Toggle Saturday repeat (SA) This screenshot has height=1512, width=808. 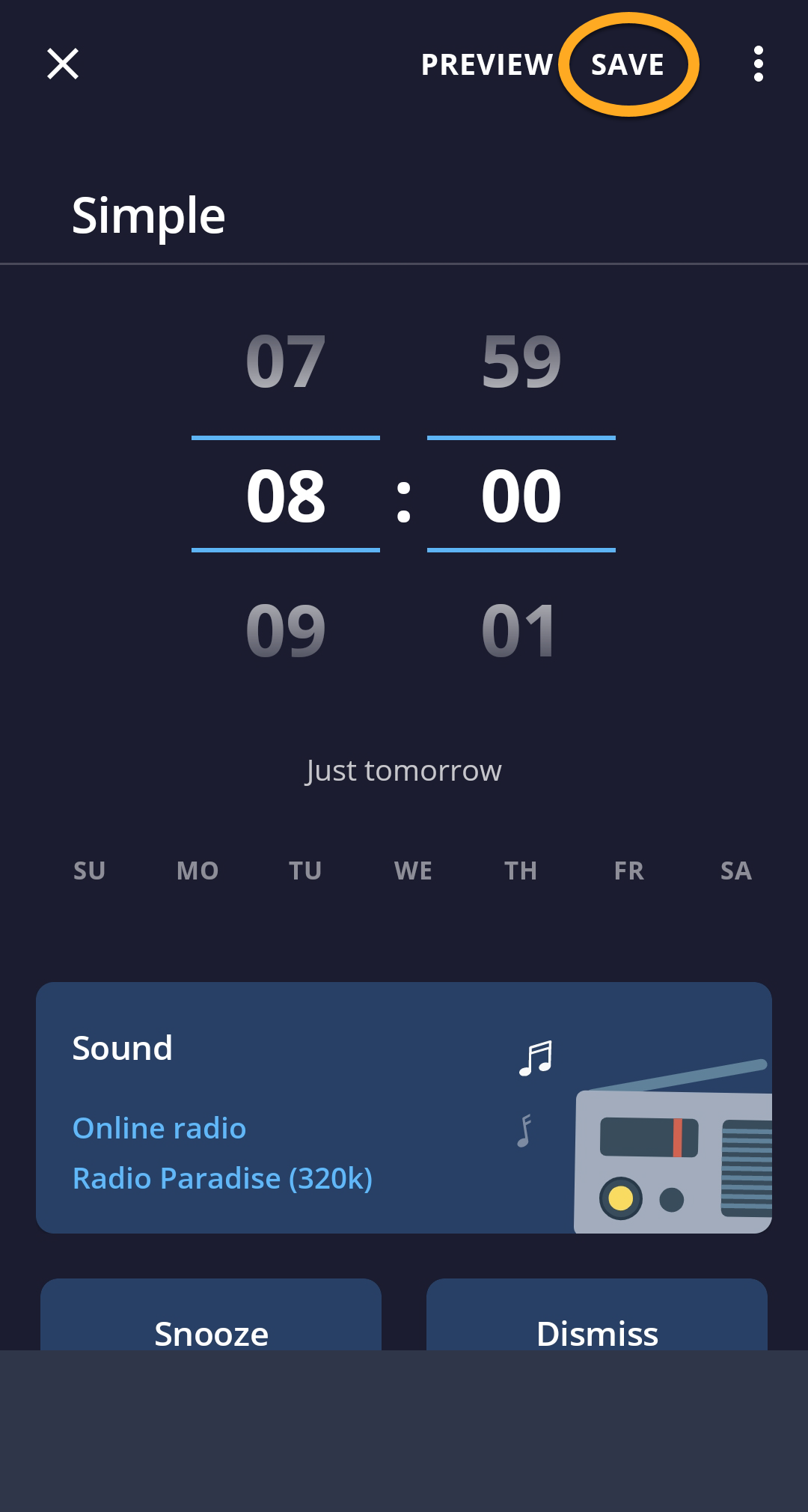[x=736, y=871]
